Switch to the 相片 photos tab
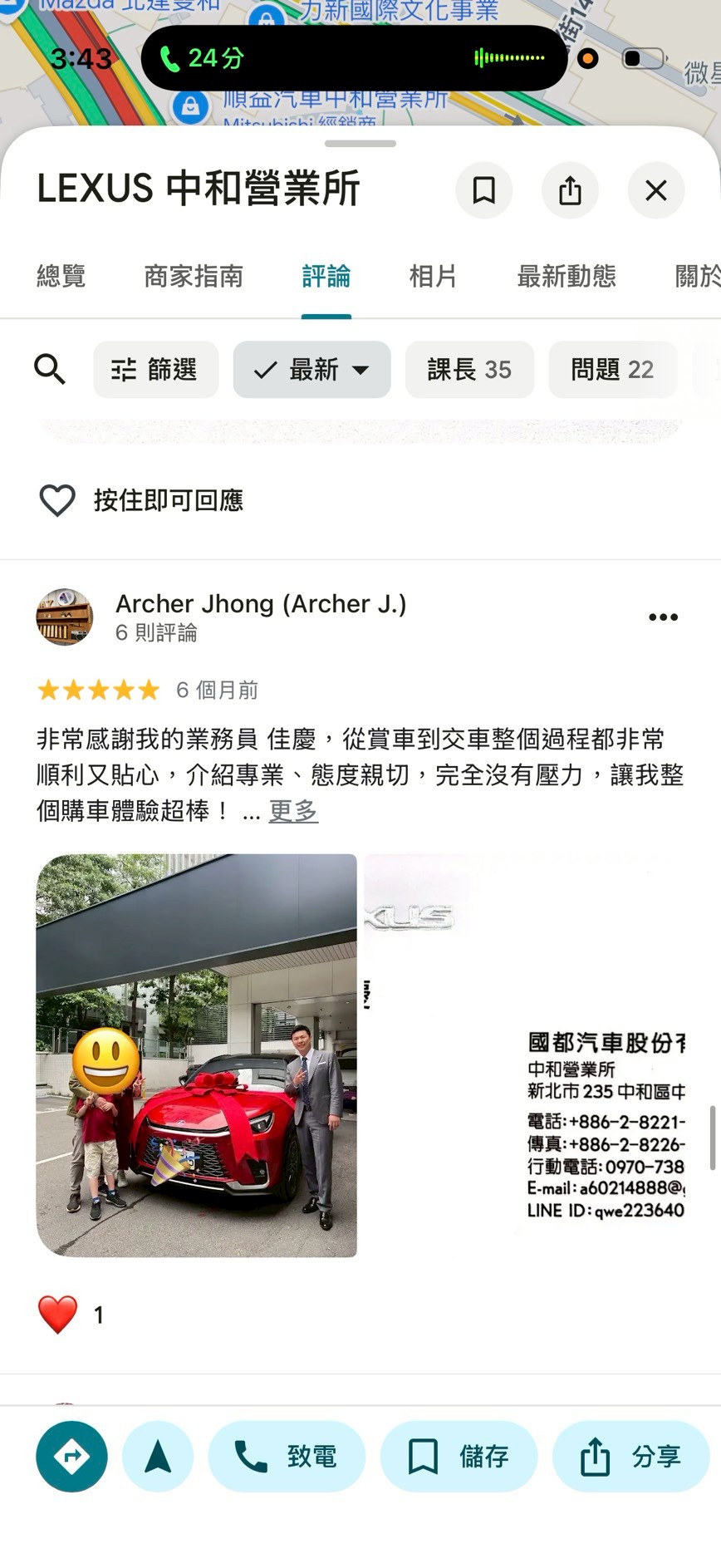 tap(432, 276)
